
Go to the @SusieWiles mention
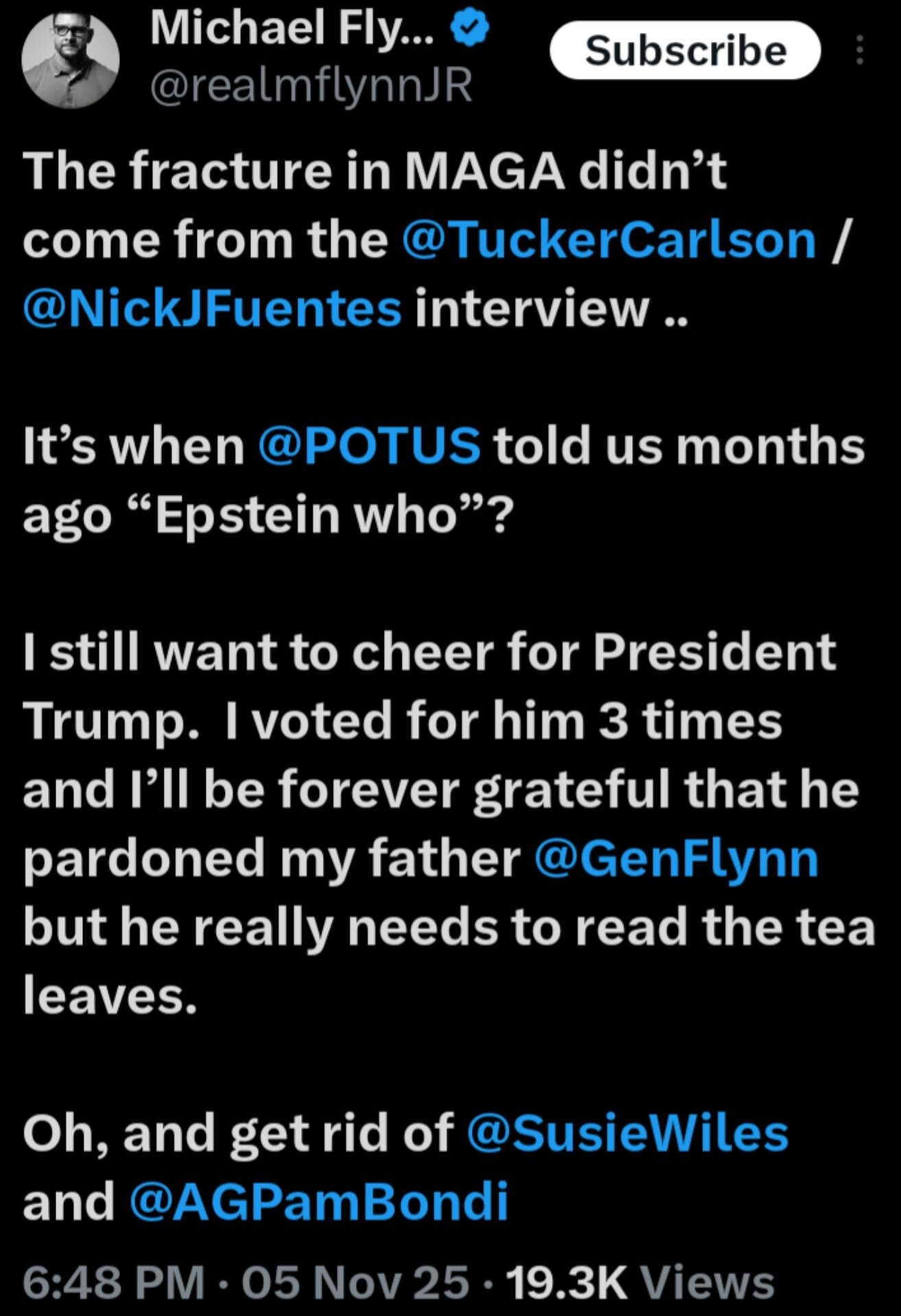627,1132
